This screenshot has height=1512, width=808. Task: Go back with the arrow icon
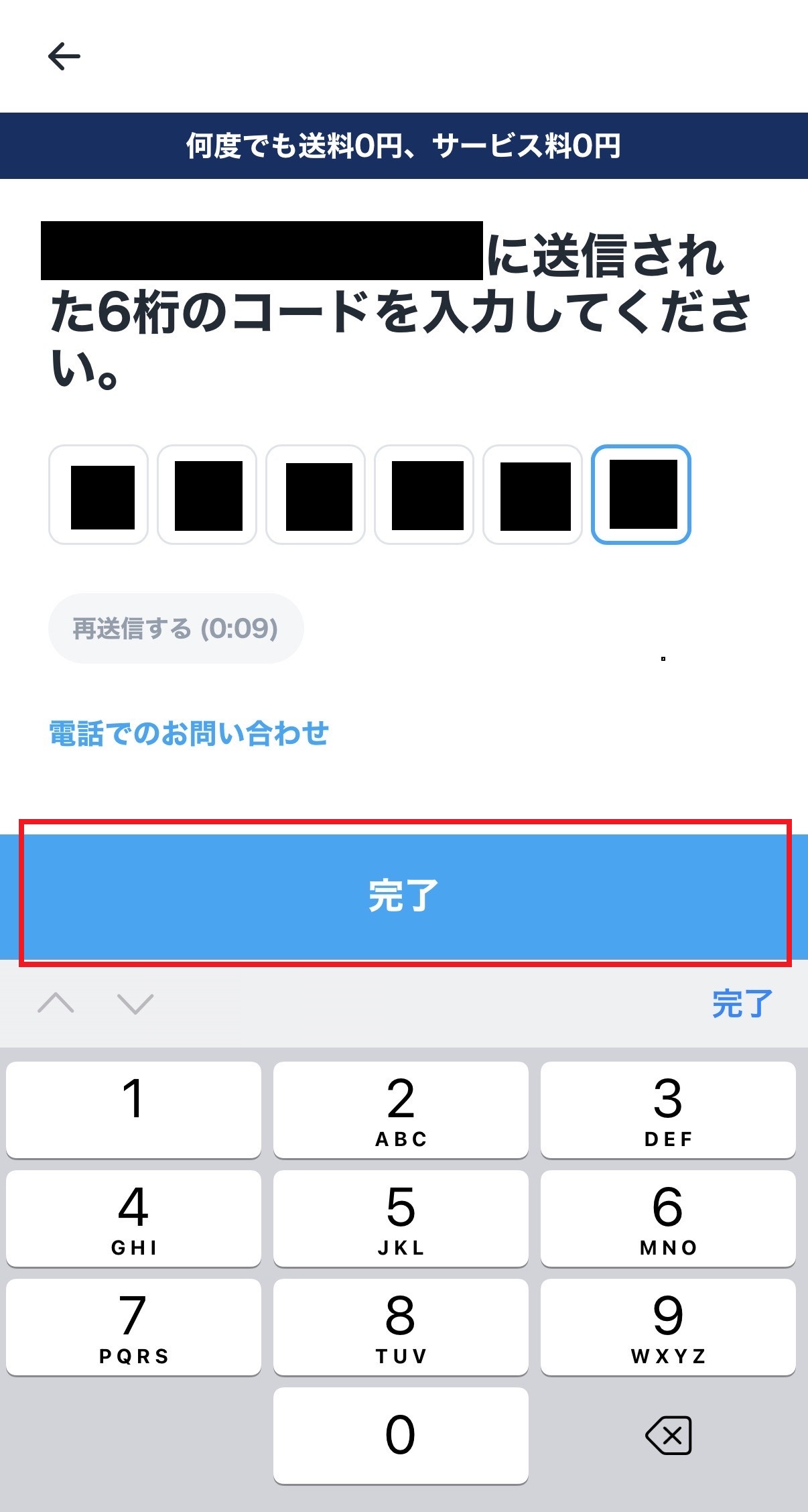(x=64, y=56)
